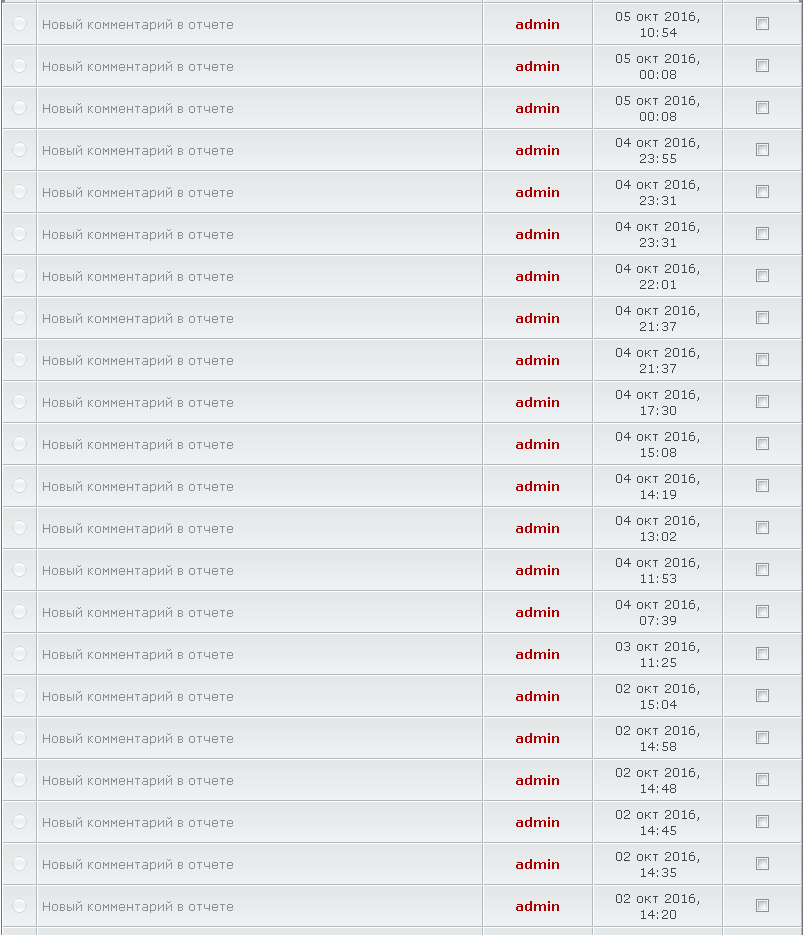Select the checkbox for the 02 окт 15:04 message
The height and width of the screenshot is (935, 803).
[762, 696]
